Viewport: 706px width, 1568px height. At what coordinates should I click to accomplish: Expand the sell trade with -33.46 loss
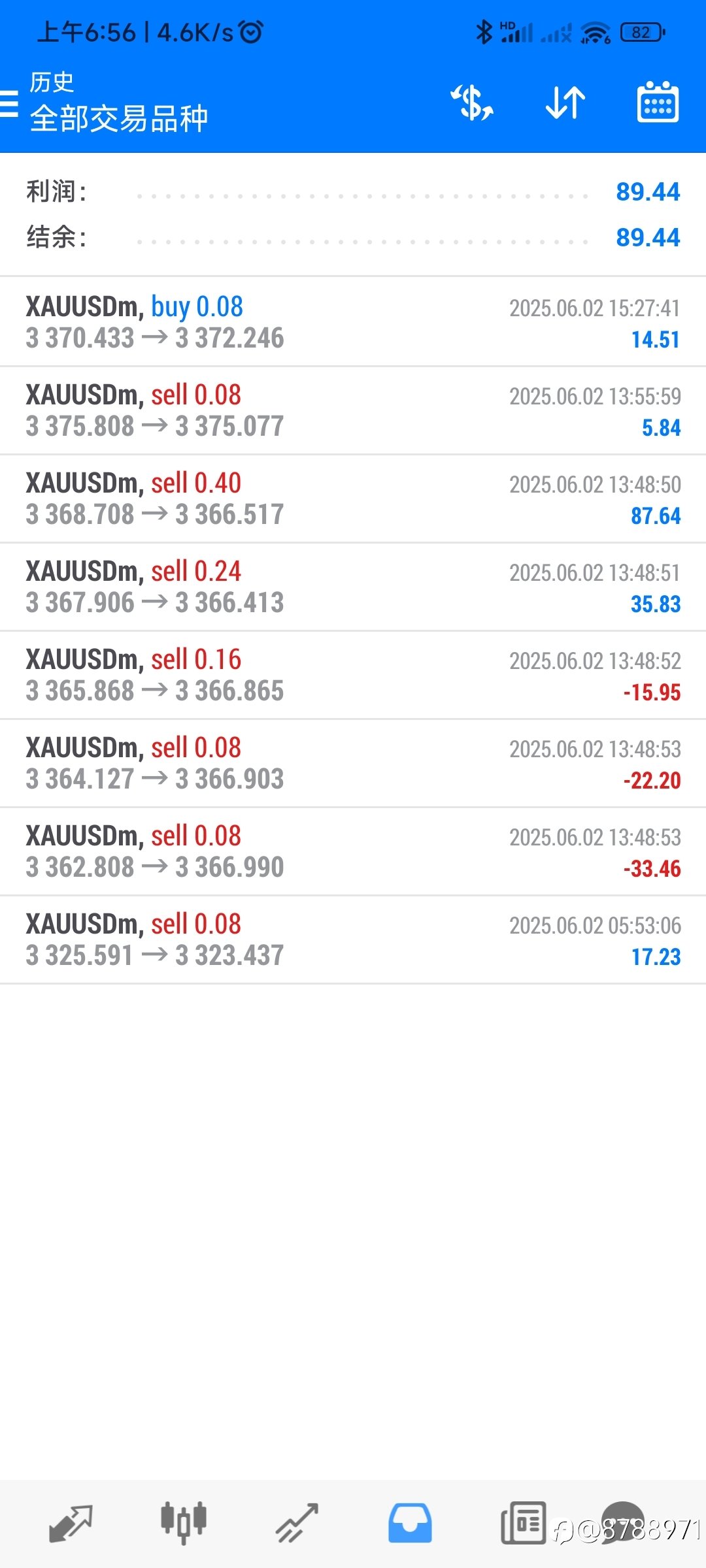coord(353,851)
